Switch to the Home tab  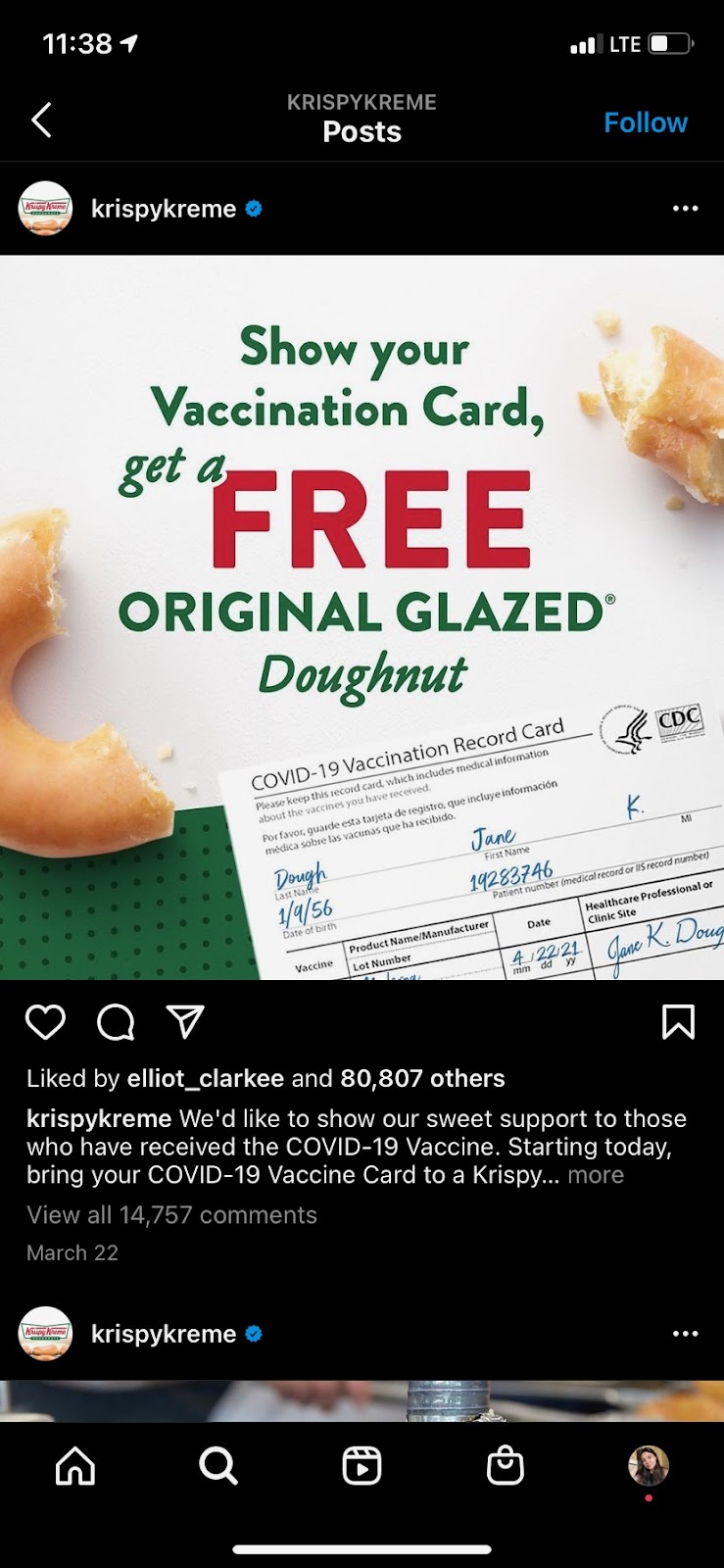point(75,1466)
